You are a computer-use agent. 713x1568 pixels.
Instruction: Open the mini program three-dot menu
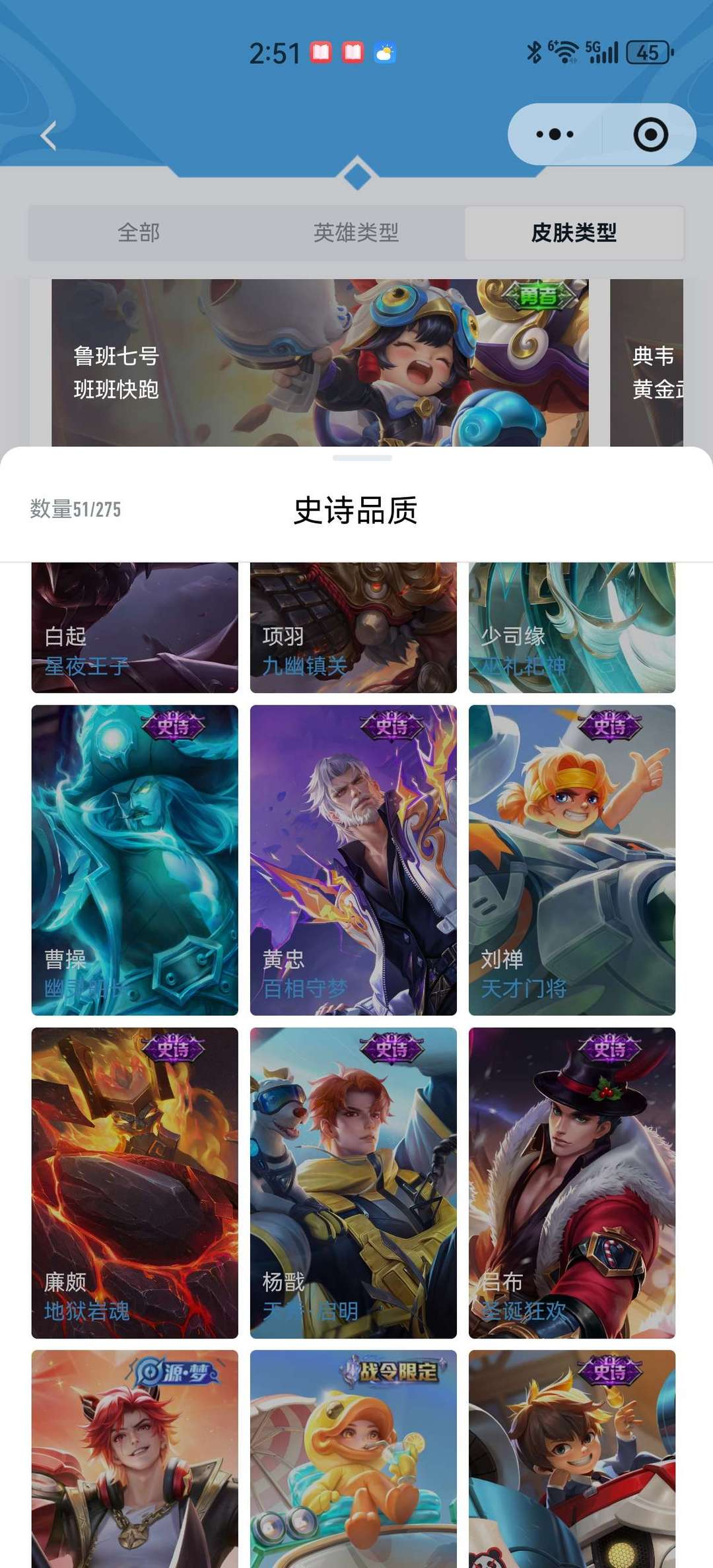pyautogui.click(x=555, y=135)
